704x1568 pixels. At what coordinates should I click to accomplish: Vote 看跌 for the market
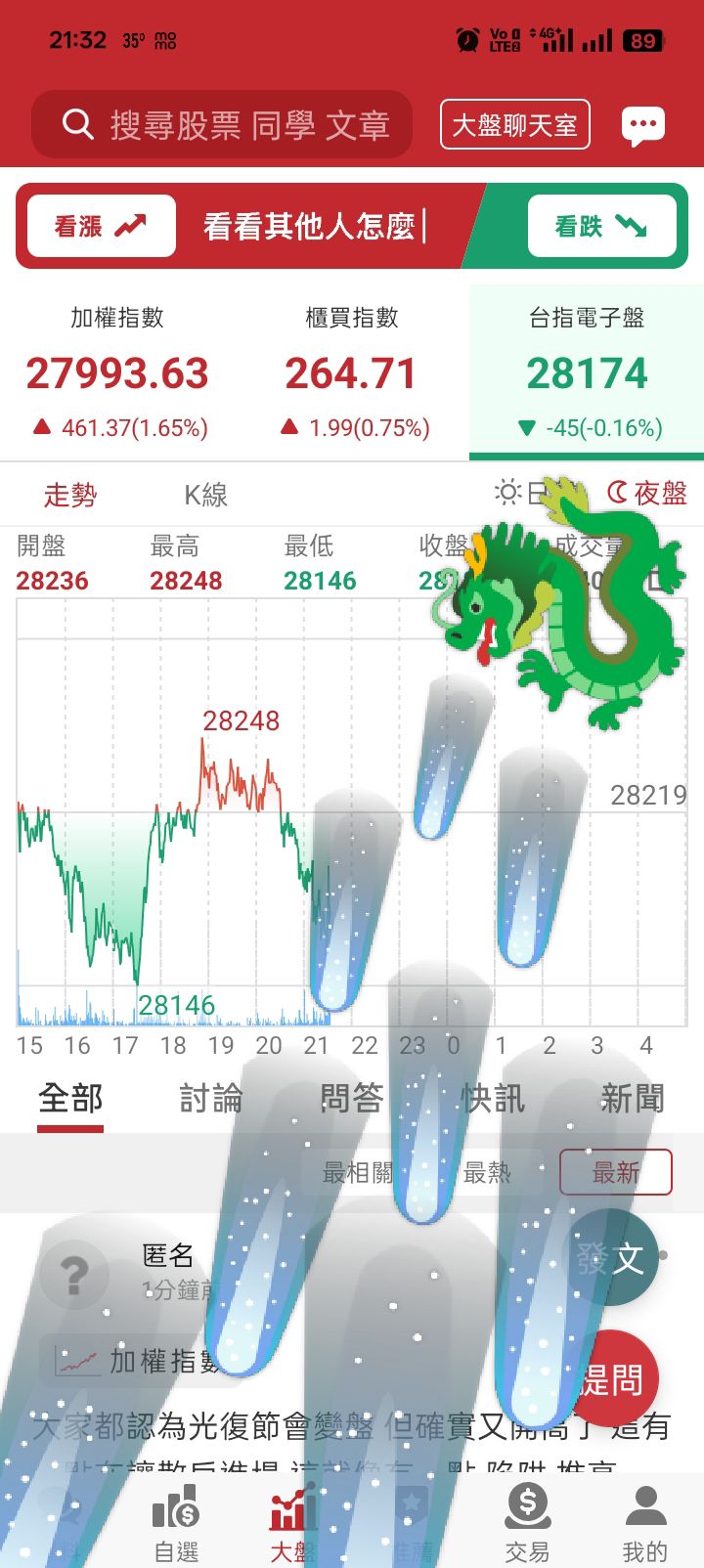[x=601, y=226]
